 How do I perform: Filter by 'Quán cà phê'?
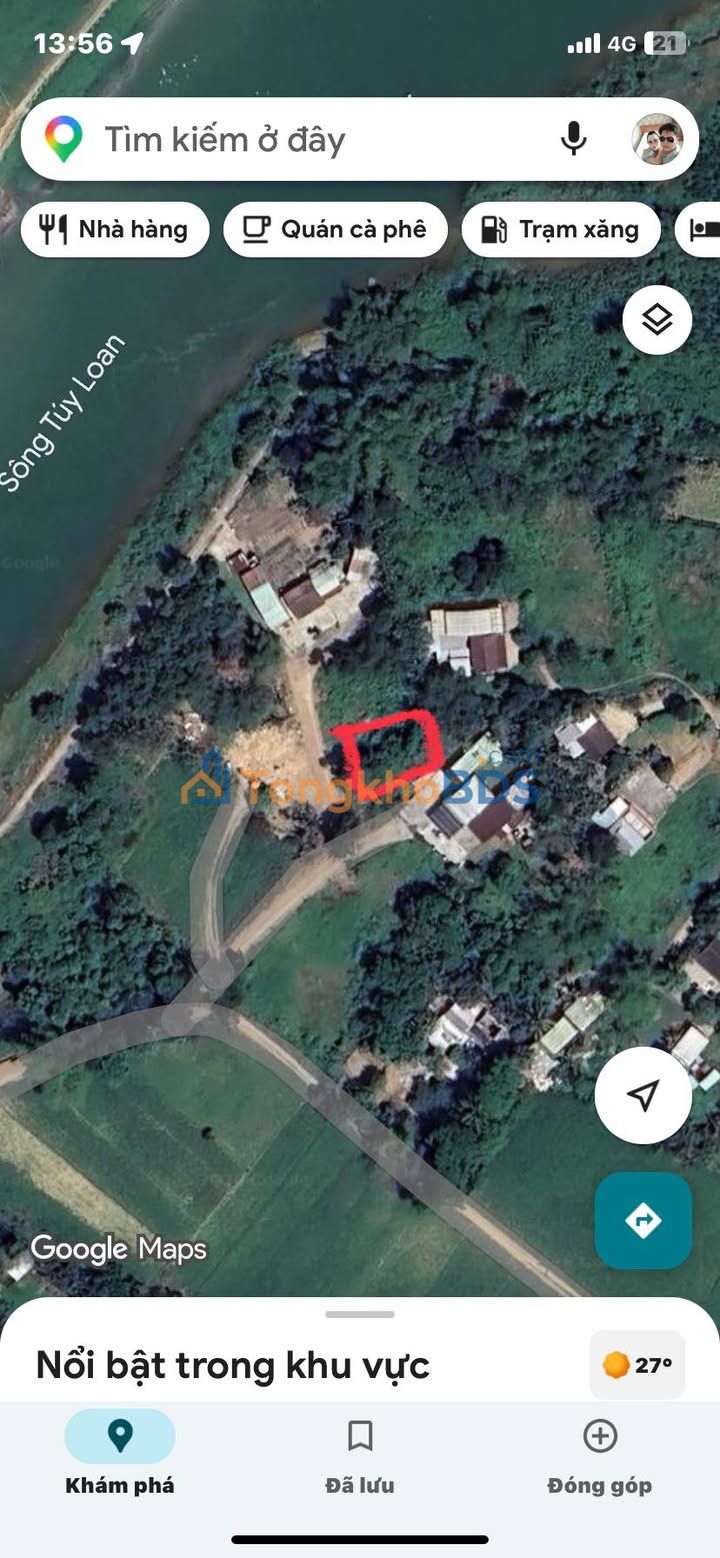335,230
